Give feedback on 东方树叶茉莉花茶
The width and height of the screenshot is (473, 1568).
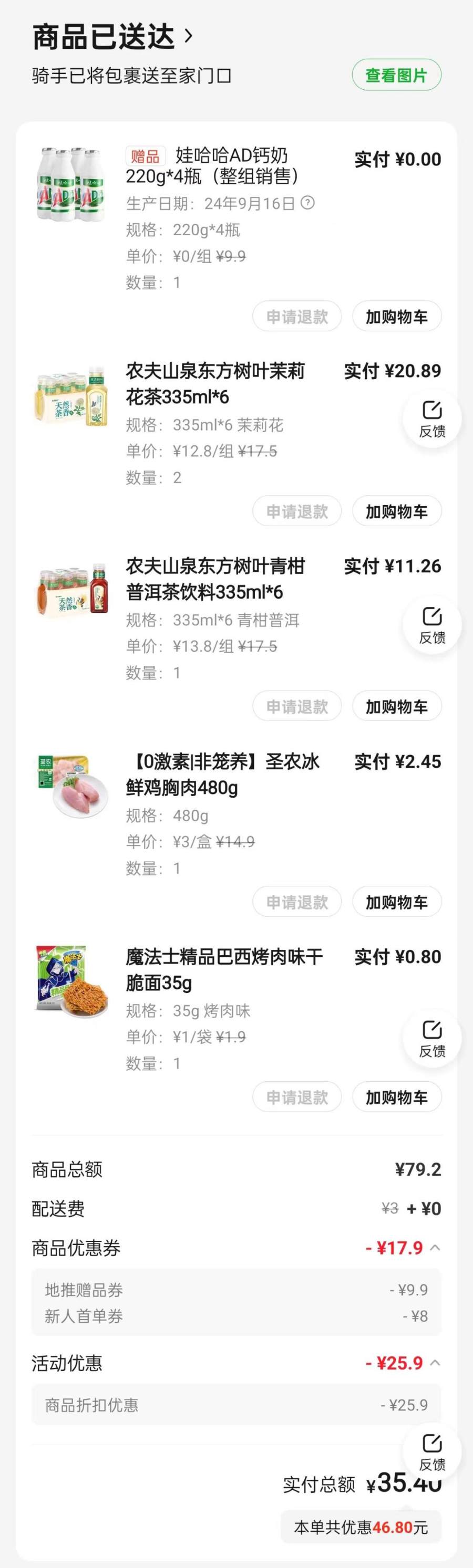[431, 418]
